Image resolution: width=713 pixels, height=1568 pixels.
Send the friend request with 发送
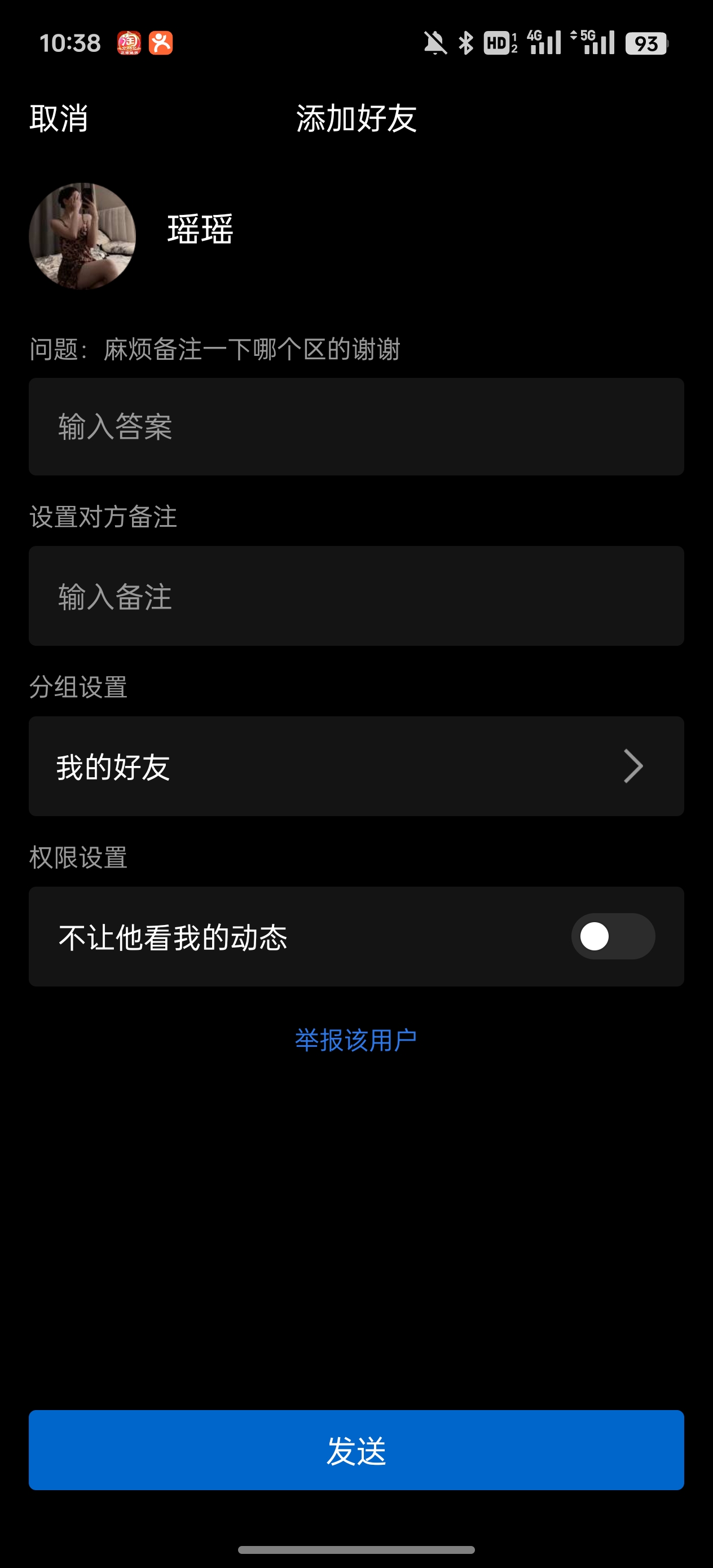tap(356, 1450)
